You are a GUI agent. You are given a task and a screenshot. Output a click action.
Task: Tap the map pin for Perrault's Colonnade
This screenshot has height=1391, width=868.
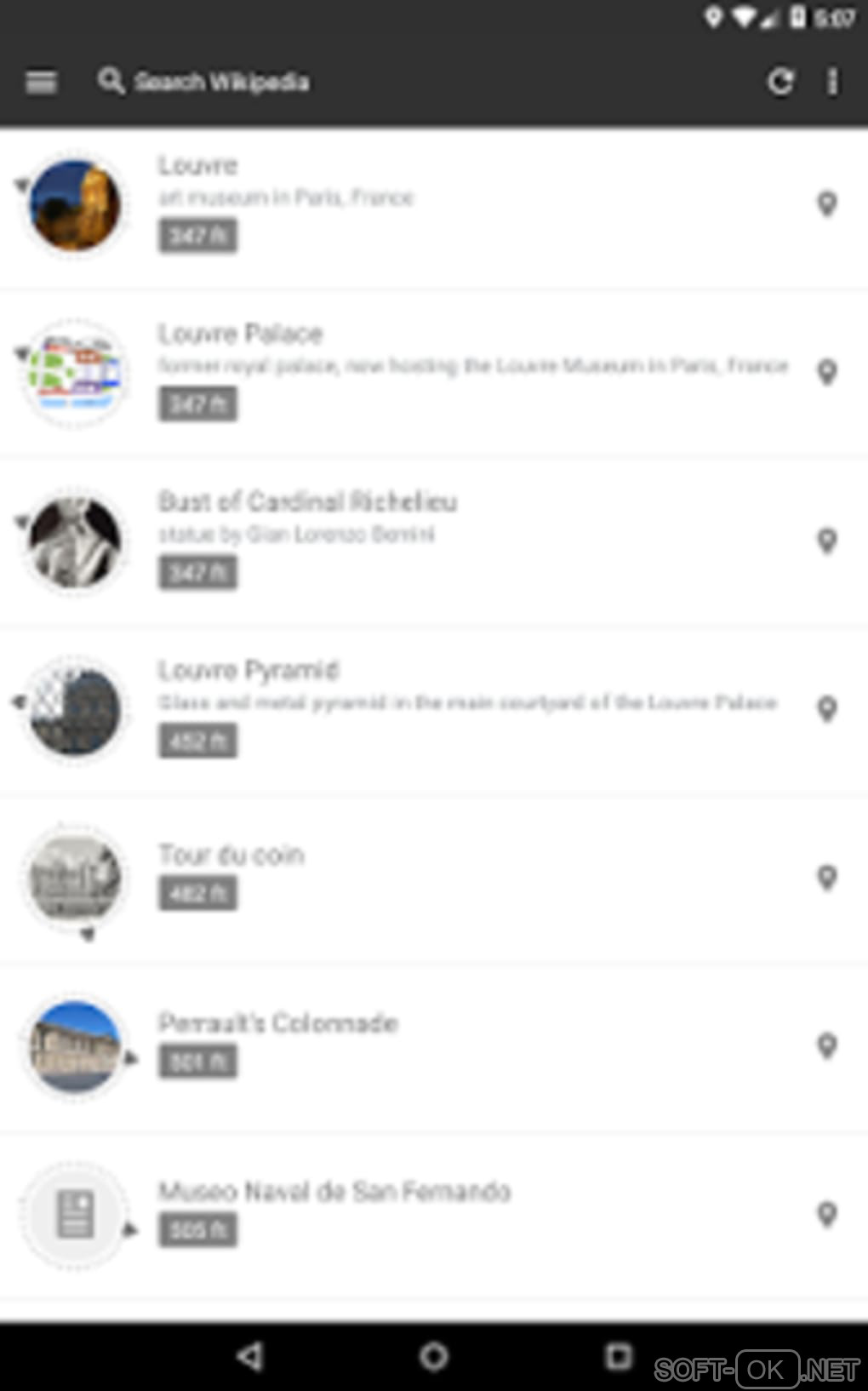pos(826,1045)
